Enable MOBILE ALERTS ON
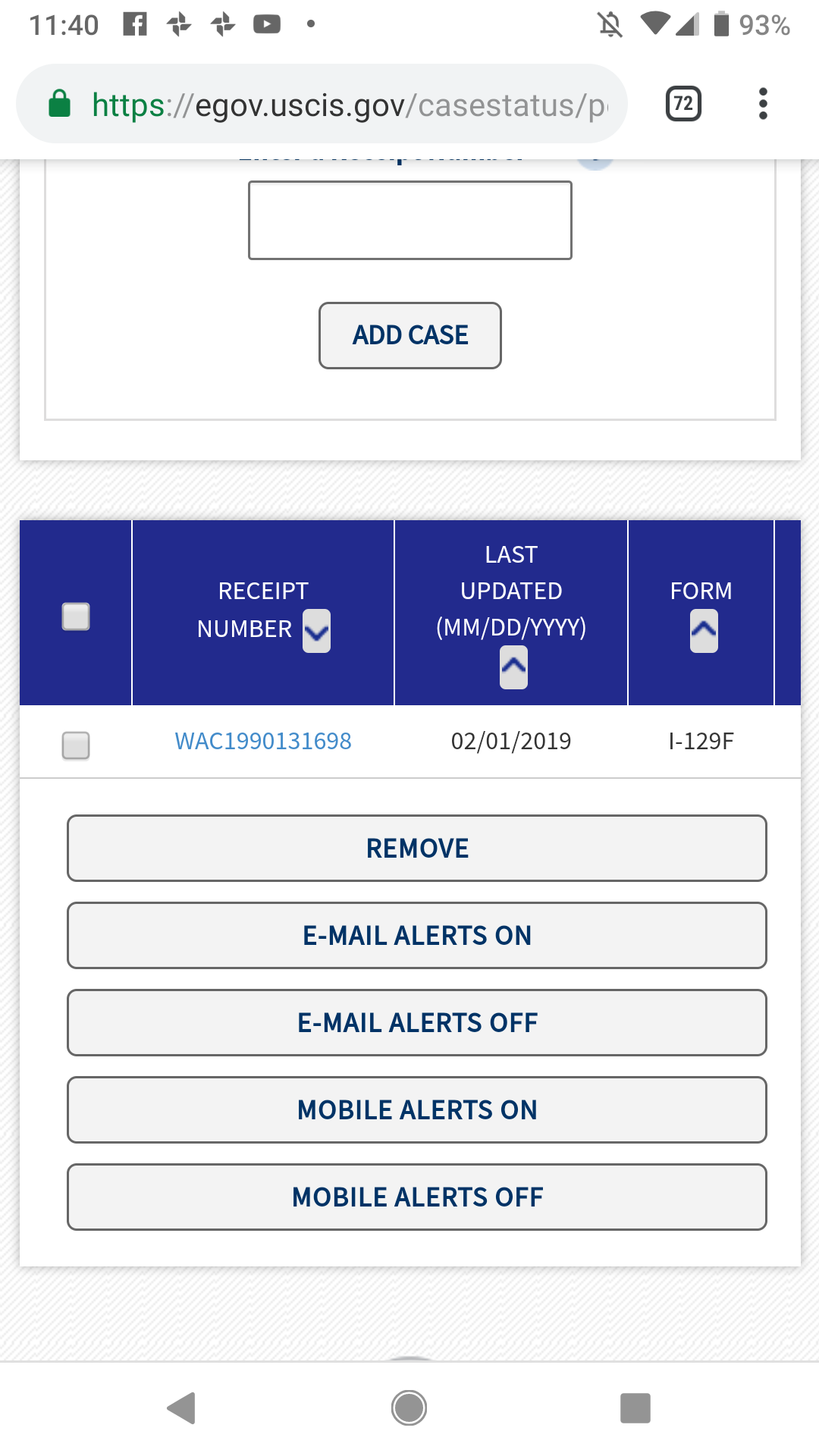The image size is (819, 1456). coord(417,1110)
